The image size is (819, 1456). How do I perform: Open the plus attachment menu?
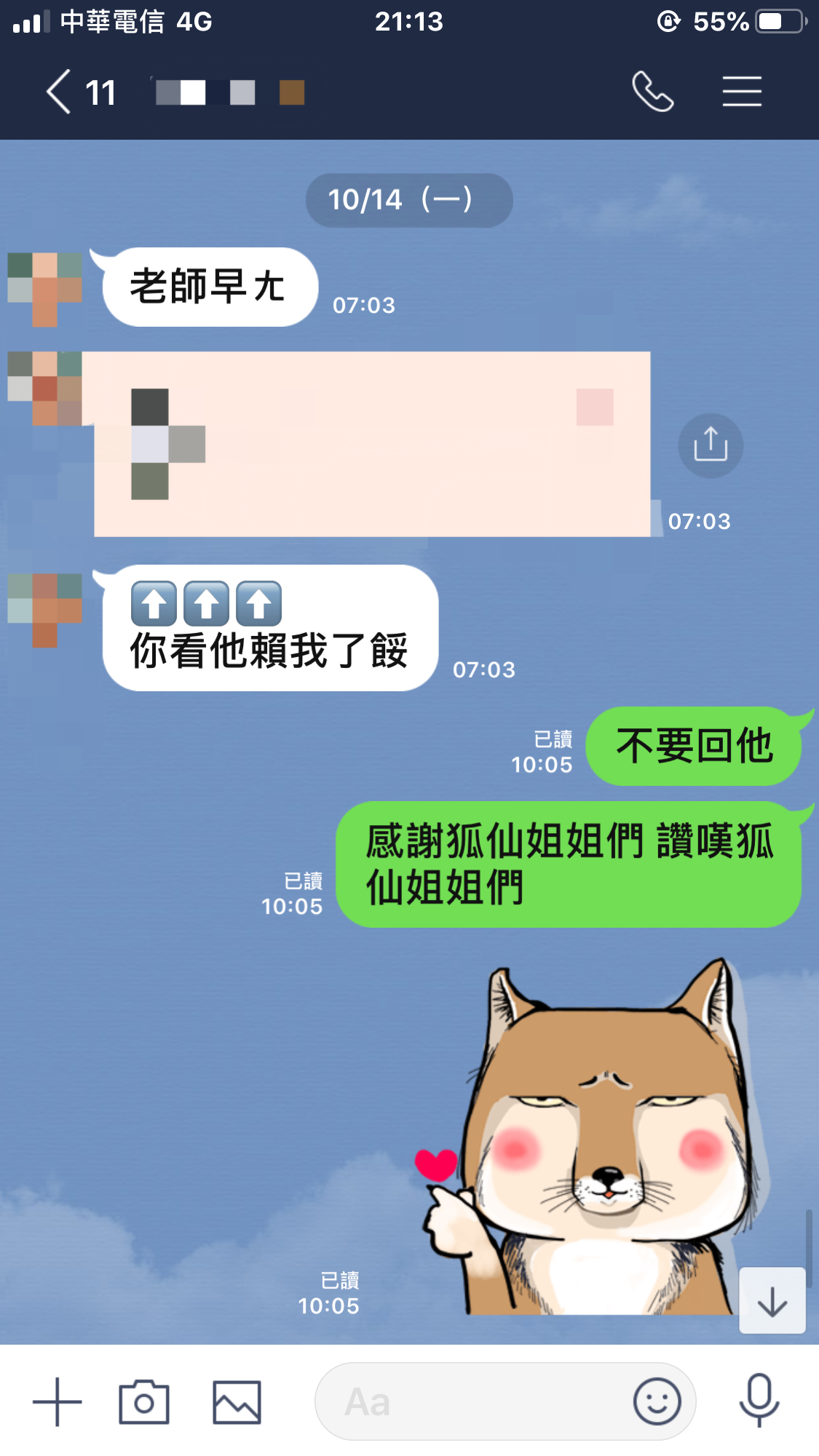tap(58, 1401)
